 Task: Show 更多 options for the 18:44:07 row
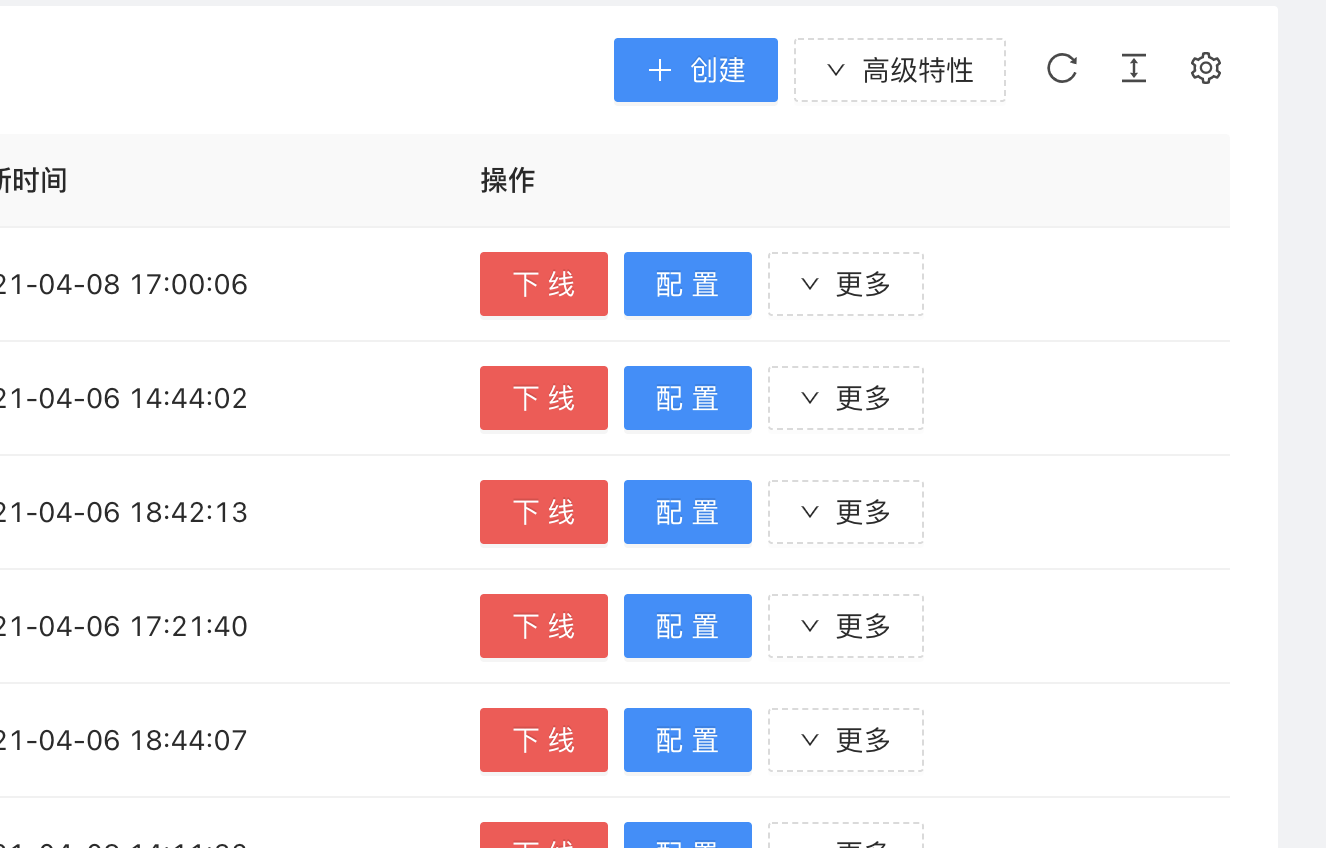[846, 740]
